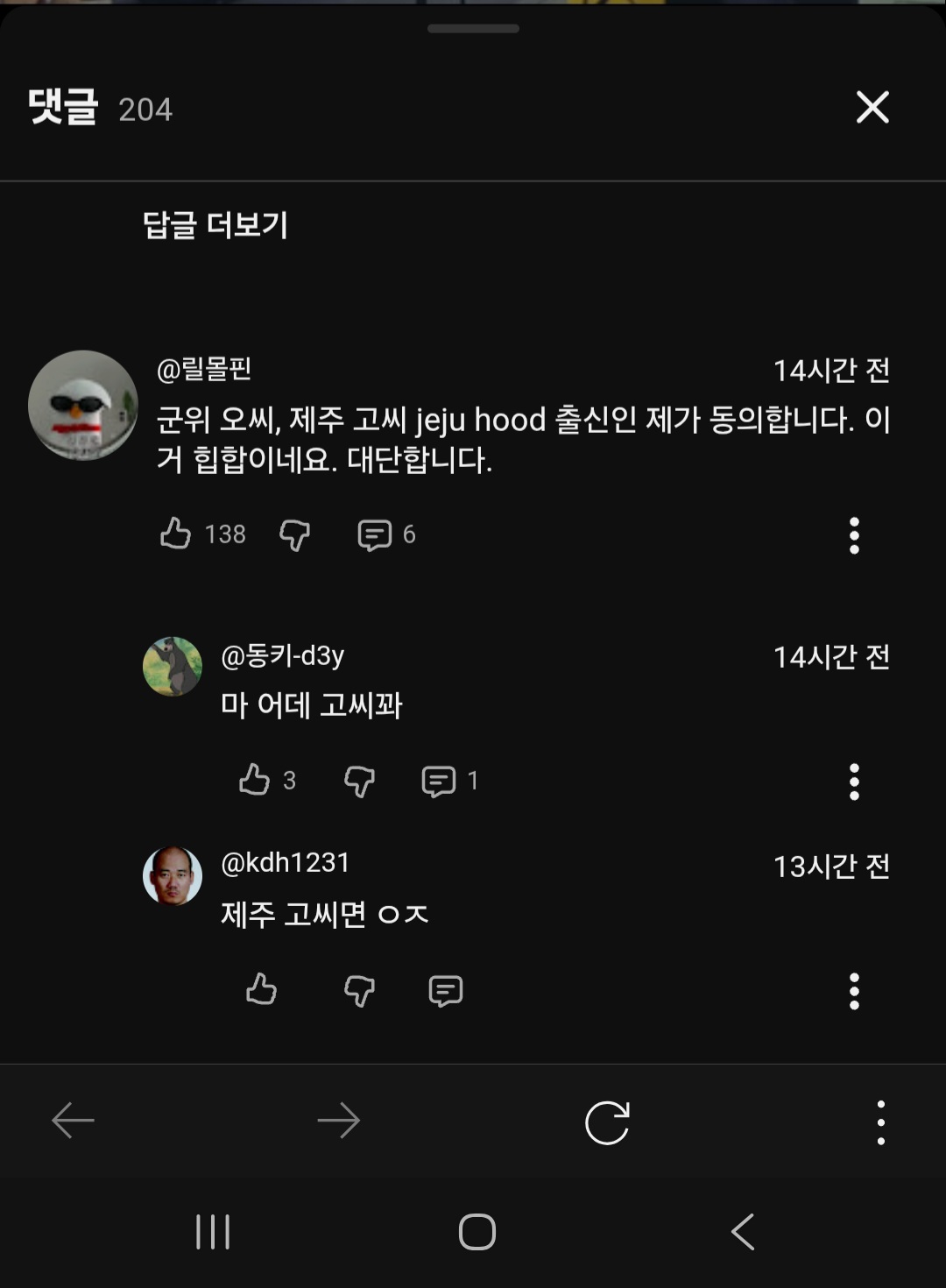Open the browser's three-dot menu
This screenshot has width=946, height=1288.
880,1122
